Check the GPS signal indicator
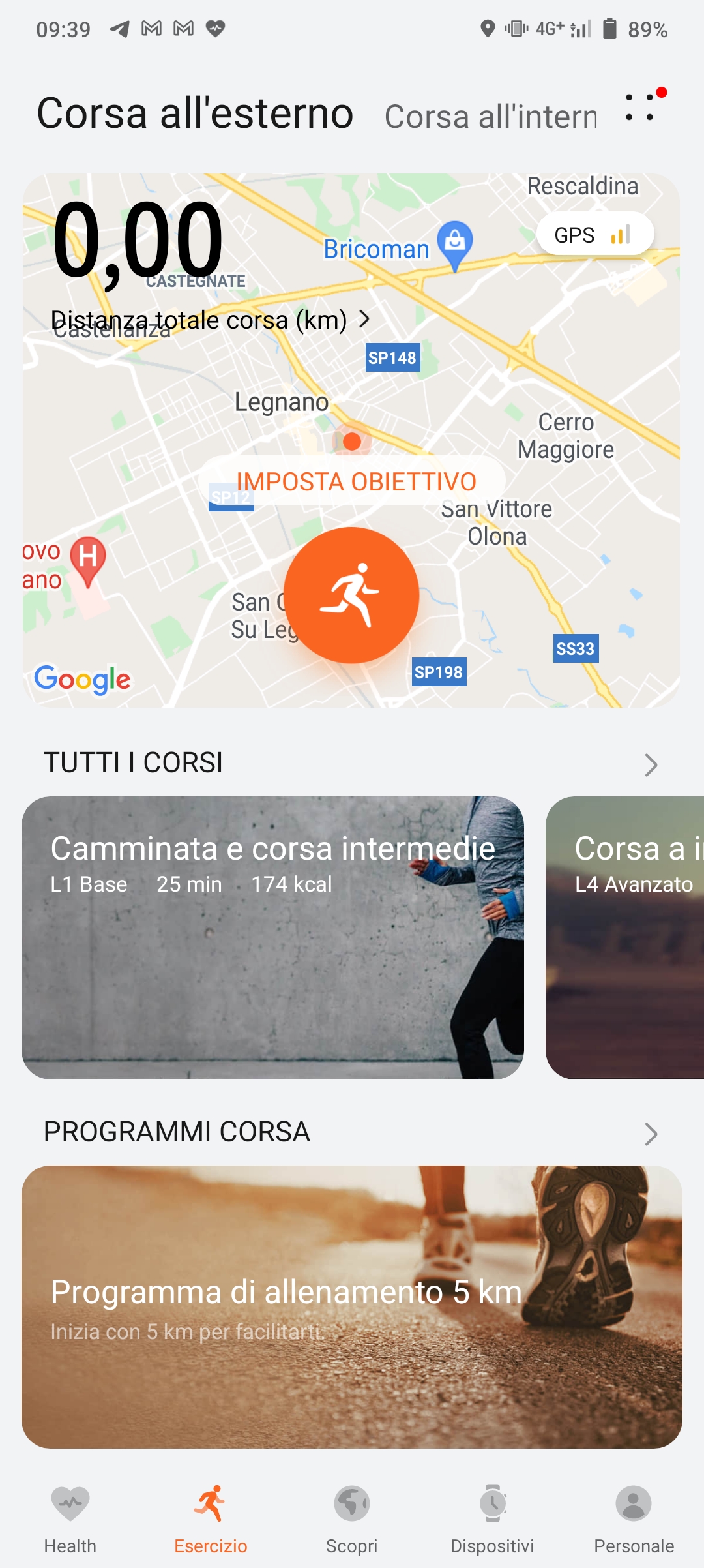 (x=594, y=235)
